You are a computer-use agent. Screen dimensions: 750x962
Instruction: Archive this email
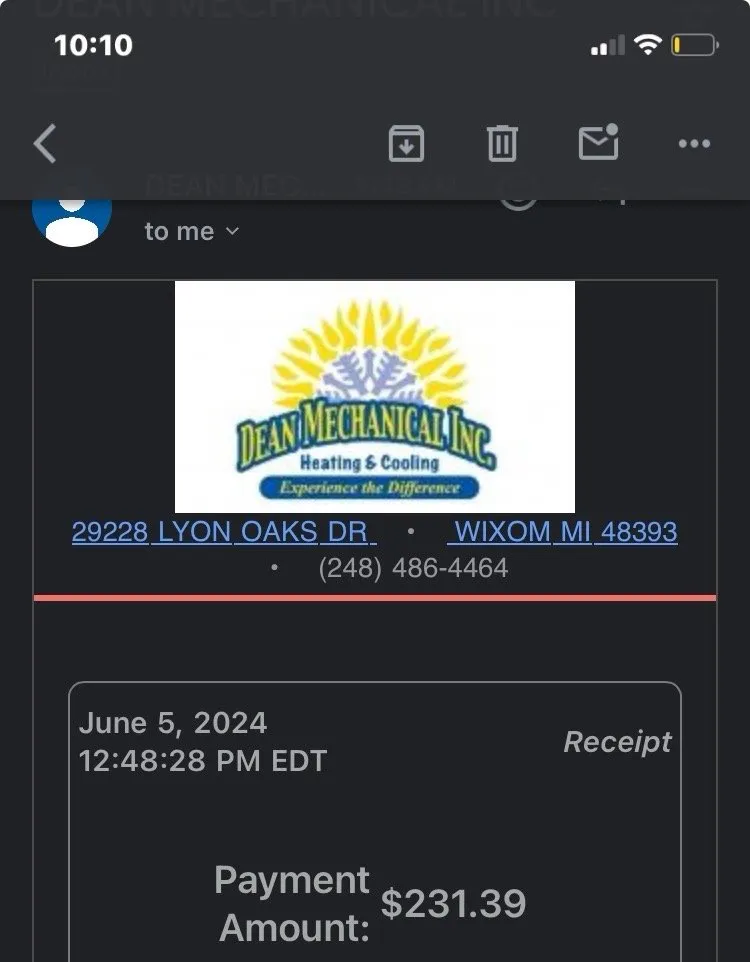406,144
